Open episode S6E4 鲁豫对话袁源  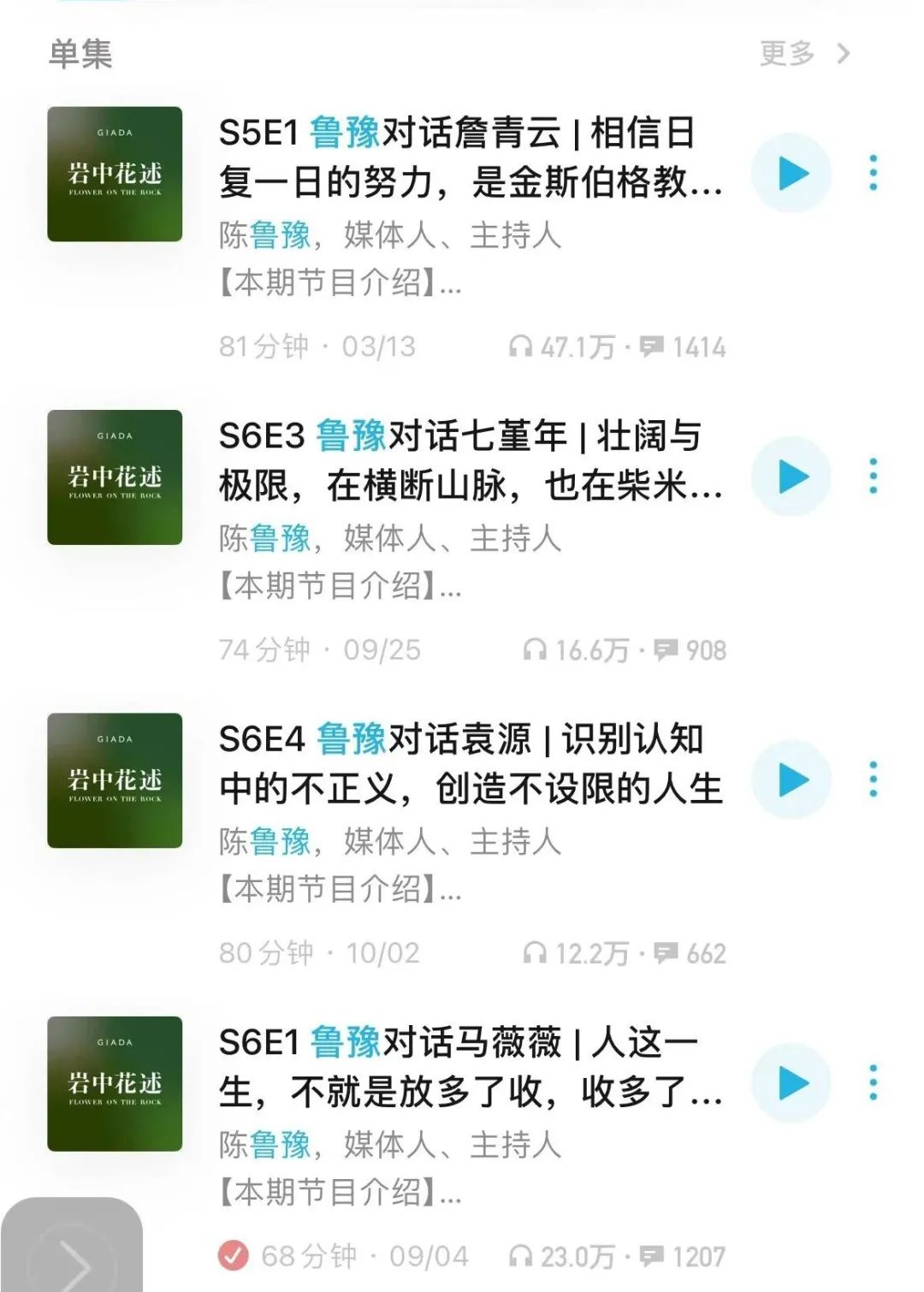pos(470,763)
